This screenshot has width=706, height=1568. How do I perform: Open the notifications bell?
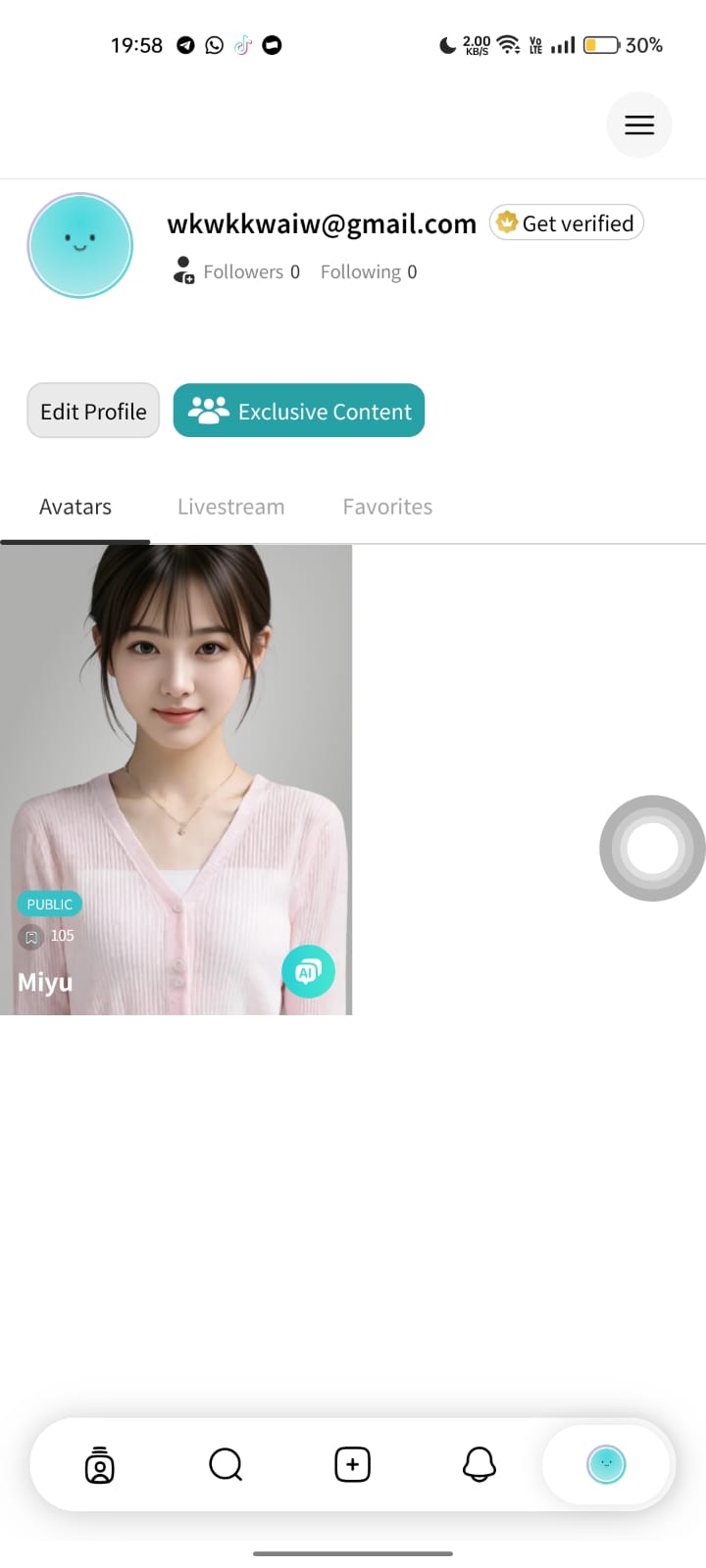[479, 1465]
